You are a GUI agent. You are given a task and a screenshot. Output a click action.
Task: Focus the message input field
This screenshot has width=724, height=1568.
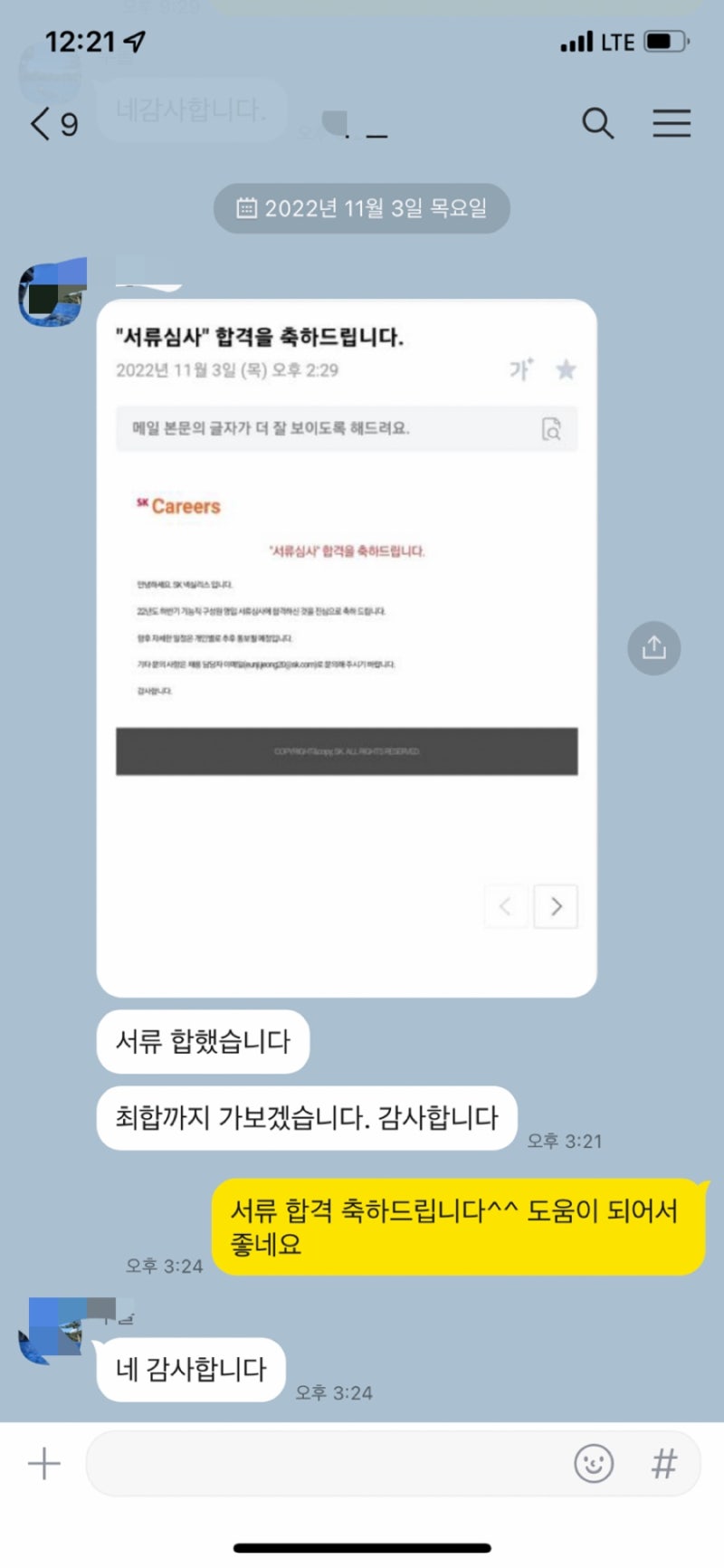(x=326, y=1464)
